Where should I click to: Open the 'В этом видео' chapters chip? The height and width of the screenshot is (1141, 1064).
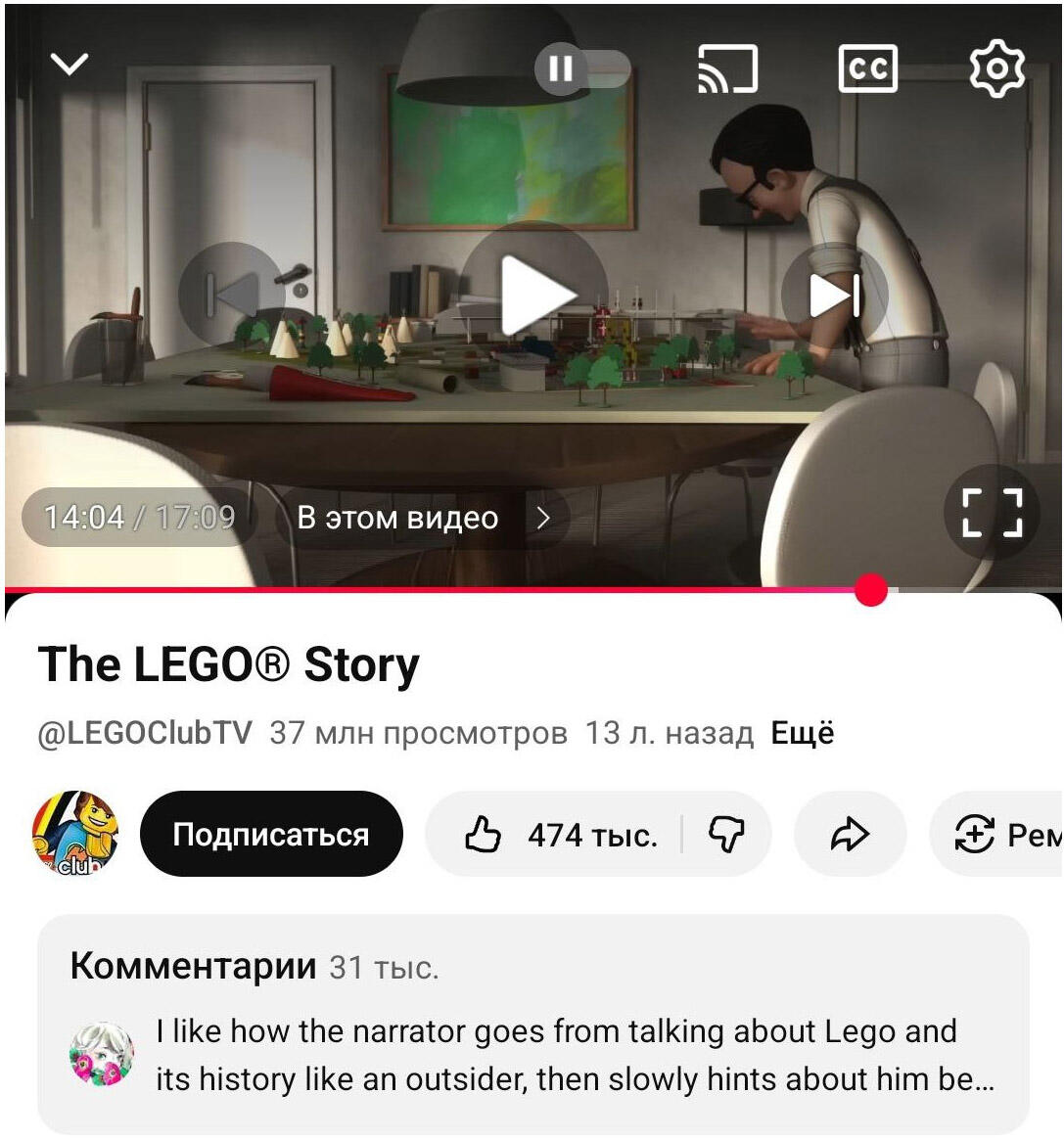[423, 518]
